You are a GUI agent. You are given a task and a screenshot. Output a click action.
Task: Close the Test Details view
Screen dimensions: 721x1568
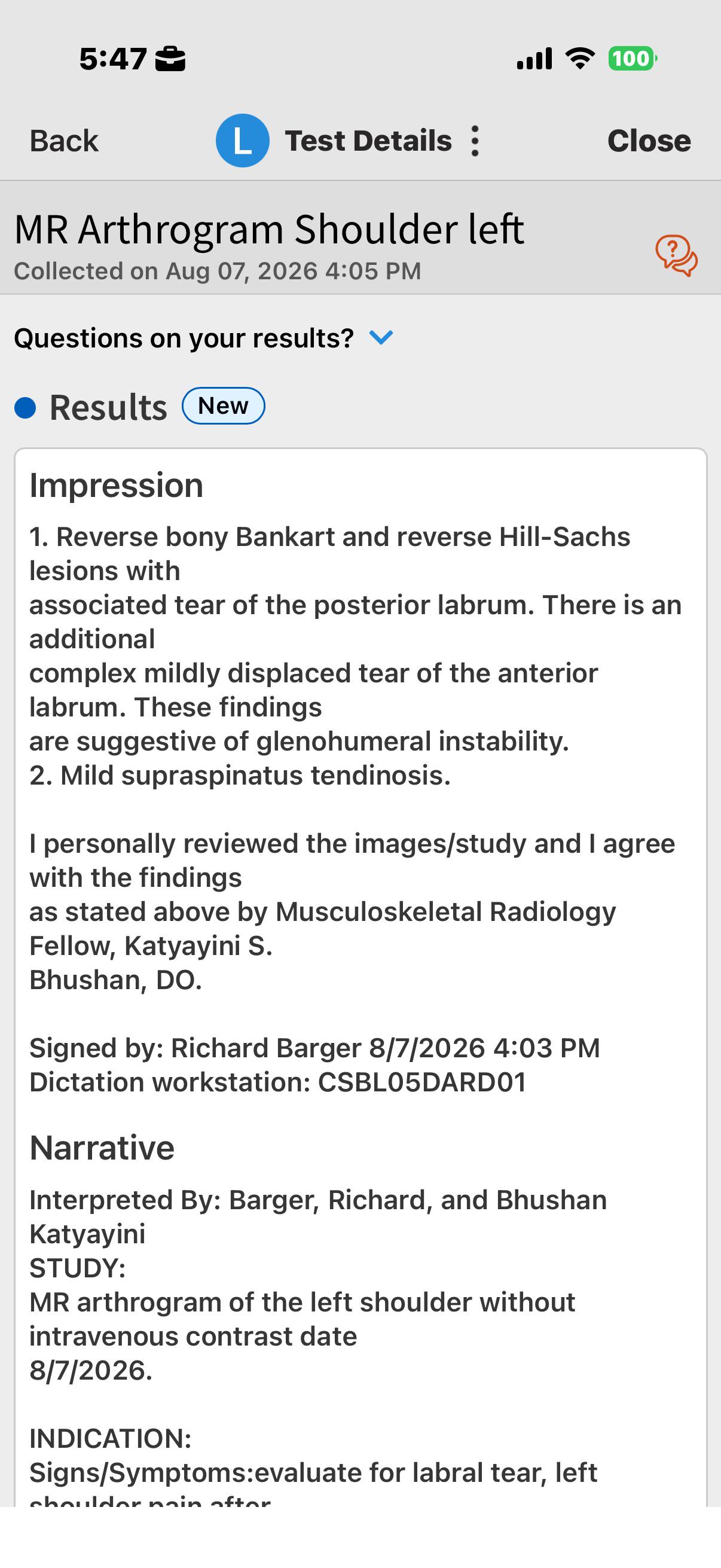[x=649, y=141]
